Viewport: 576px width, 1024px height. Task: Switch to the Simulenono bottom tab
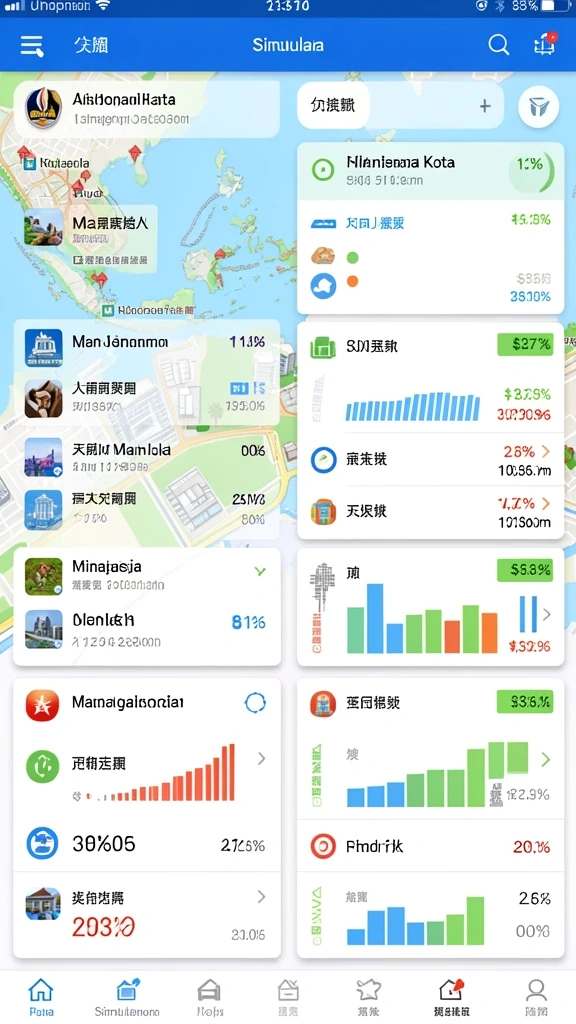click(x=127, y=998)
